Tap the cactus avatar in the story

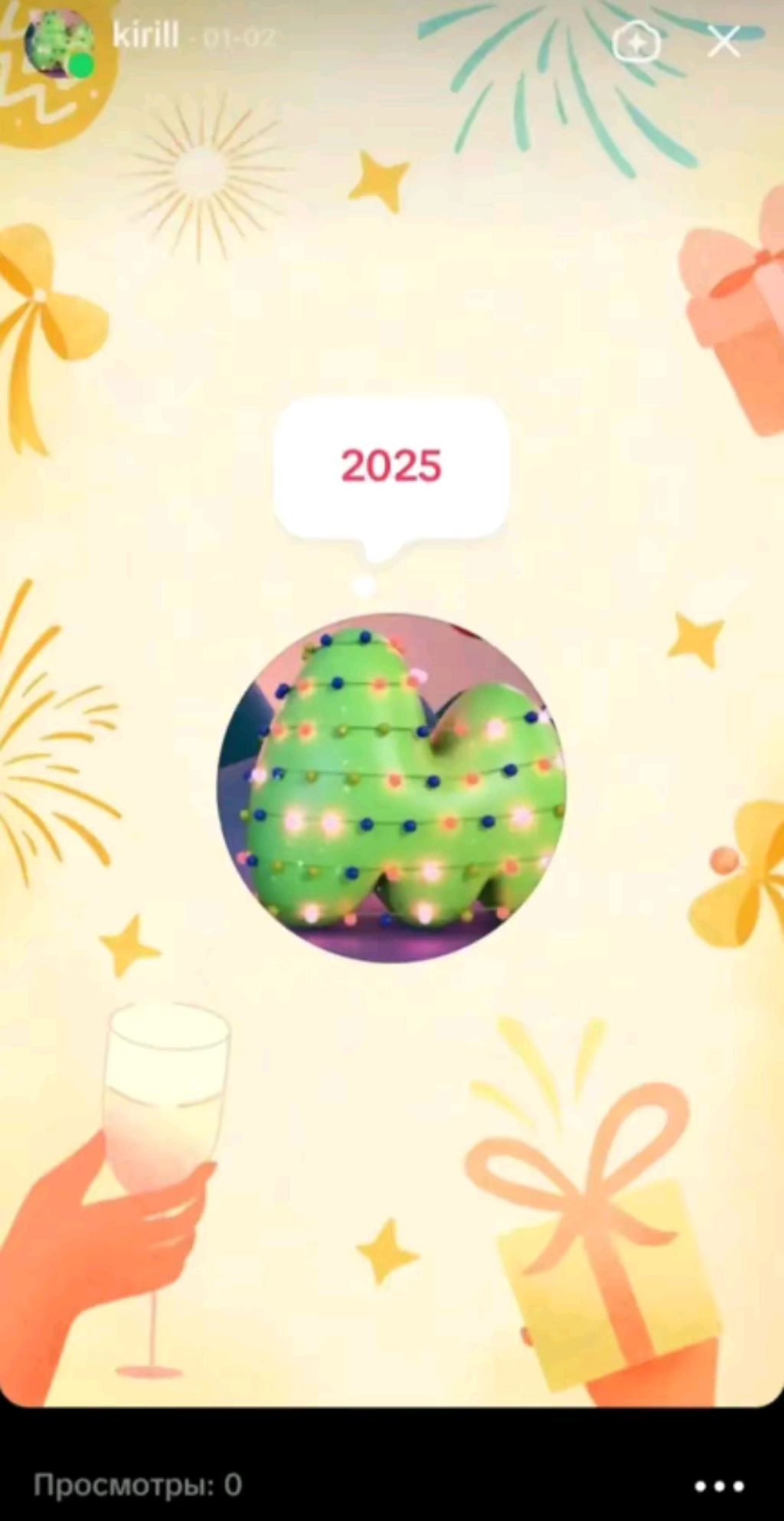pyautogui.click(x=391, y=787)
